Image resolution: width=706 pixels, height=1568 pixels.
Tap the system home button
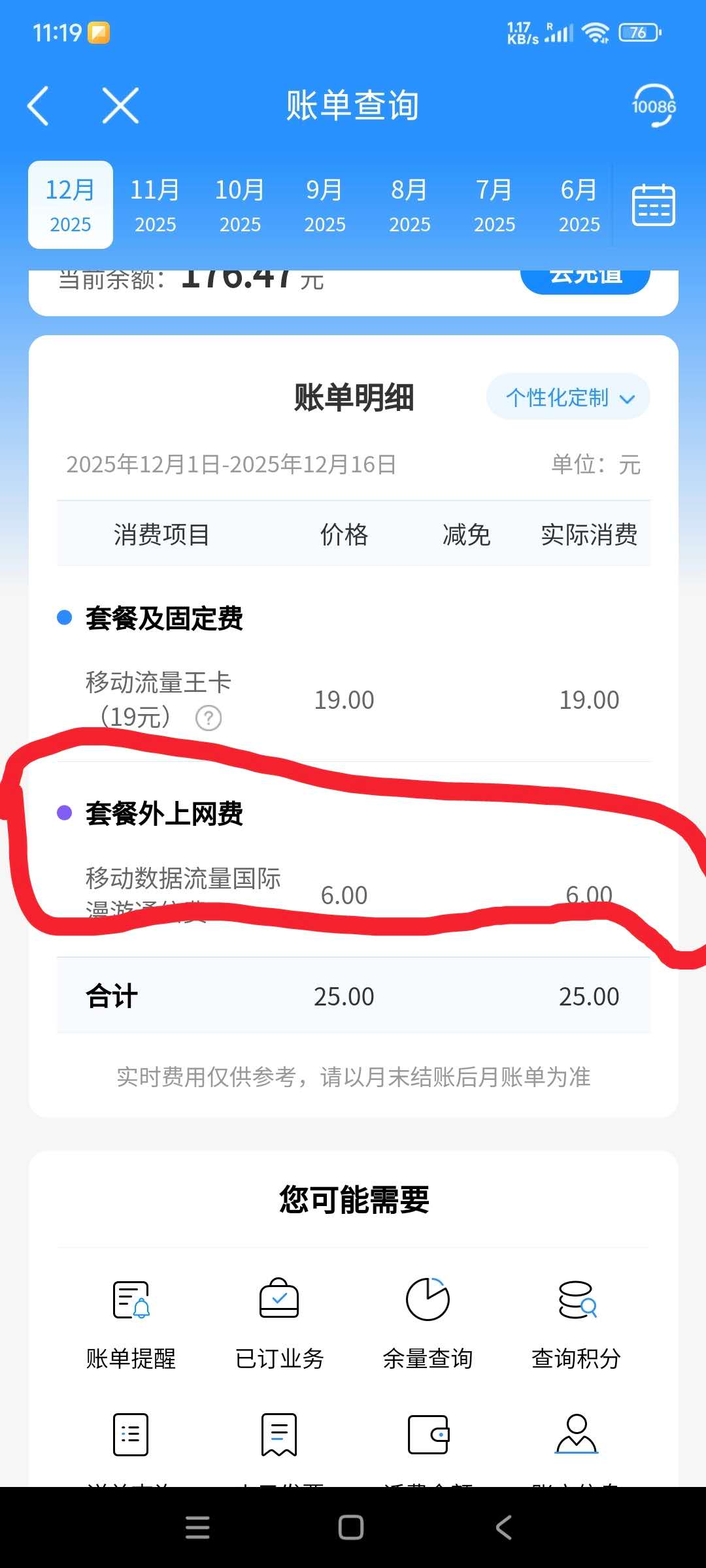(351, 1527)
